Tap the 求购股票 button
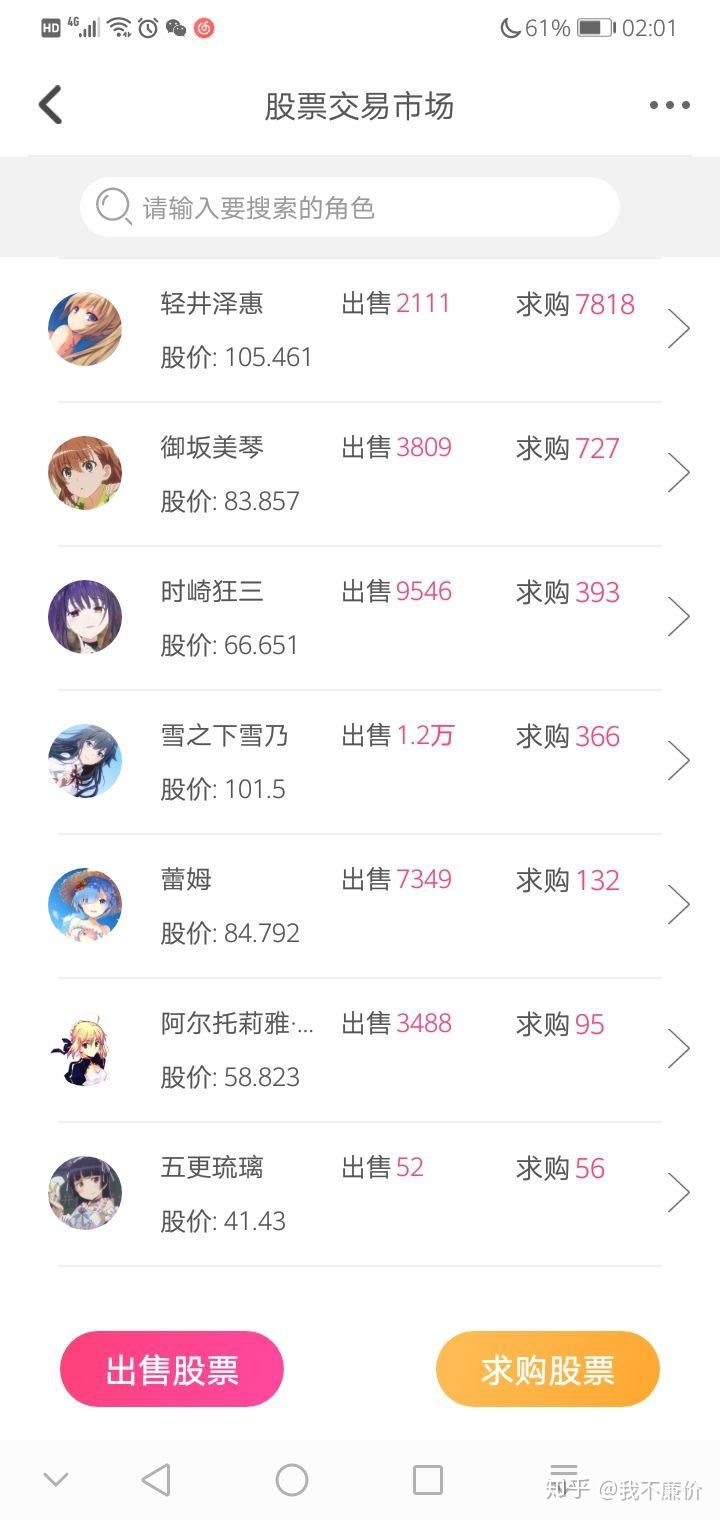The height and width of the screenshot is (1520, 720). [x=548, y=1369]
